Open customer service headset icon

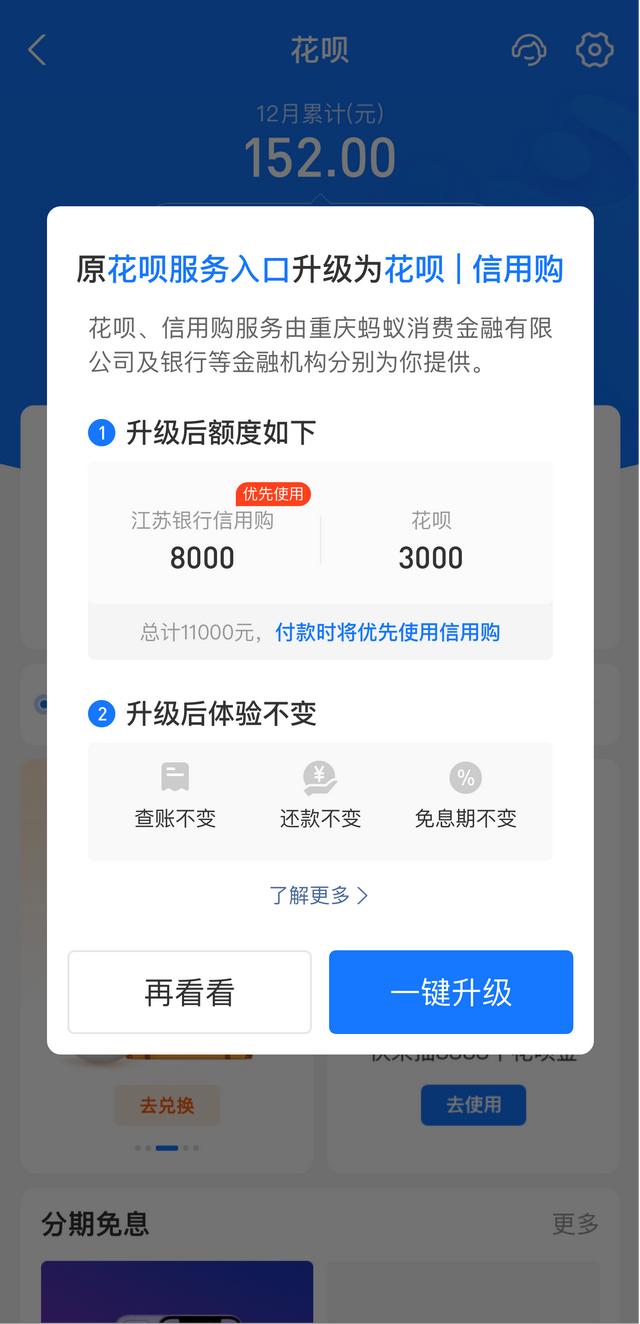(x=528, y=49)
